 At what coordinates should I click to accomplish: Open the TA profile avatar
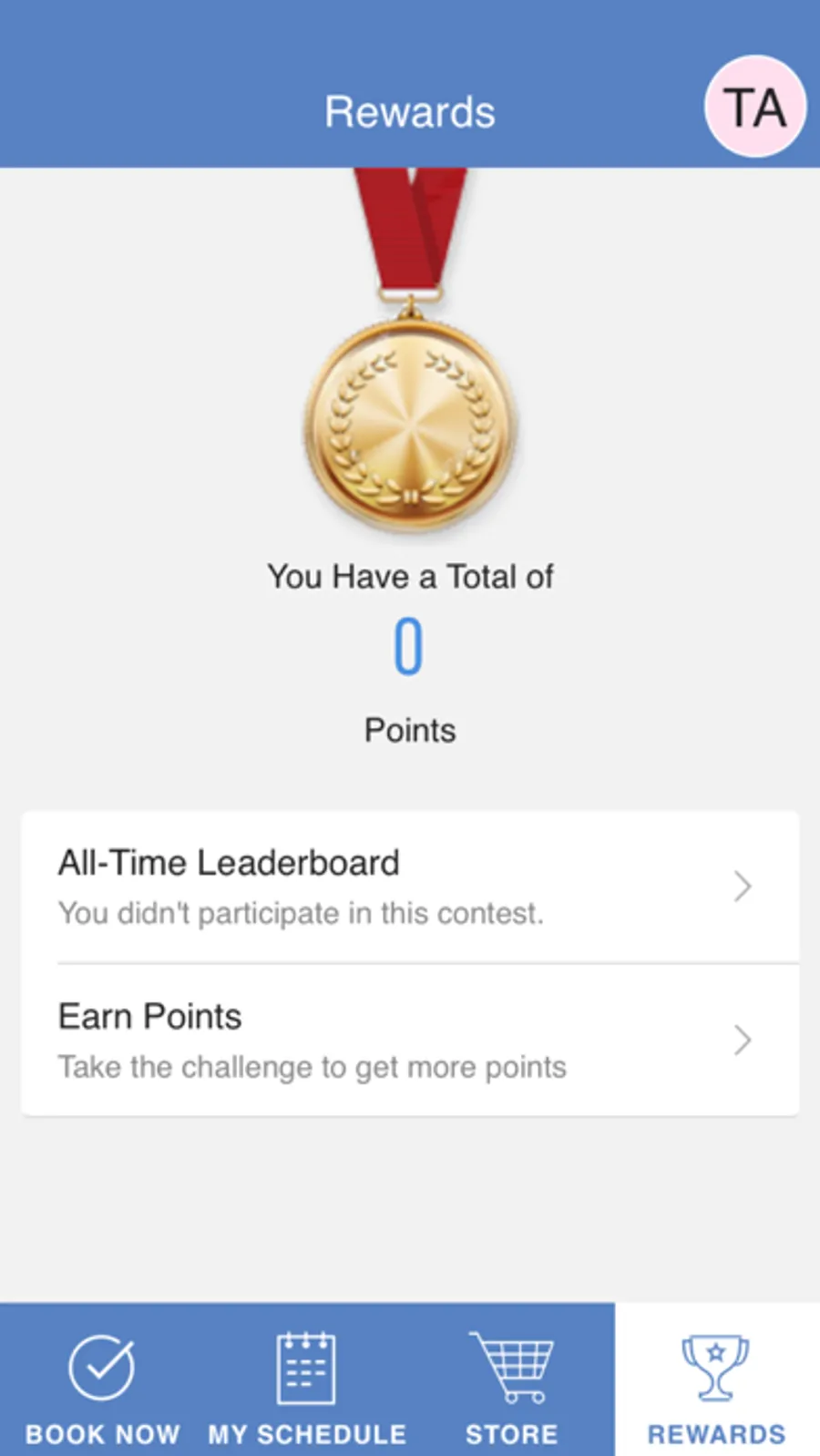(x=754, y=108)
